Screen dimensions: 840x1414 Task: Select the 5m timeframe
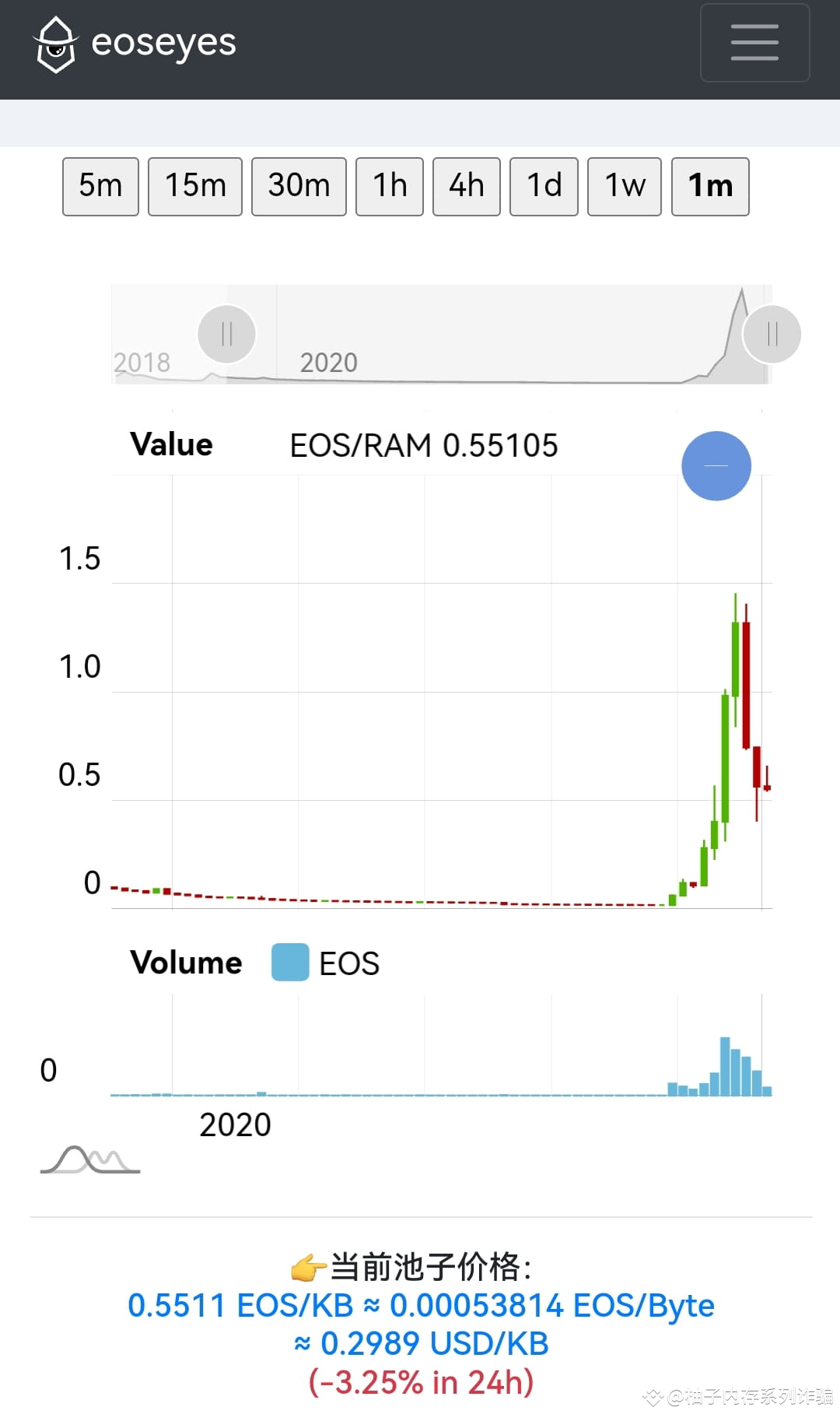pos(100,186)
